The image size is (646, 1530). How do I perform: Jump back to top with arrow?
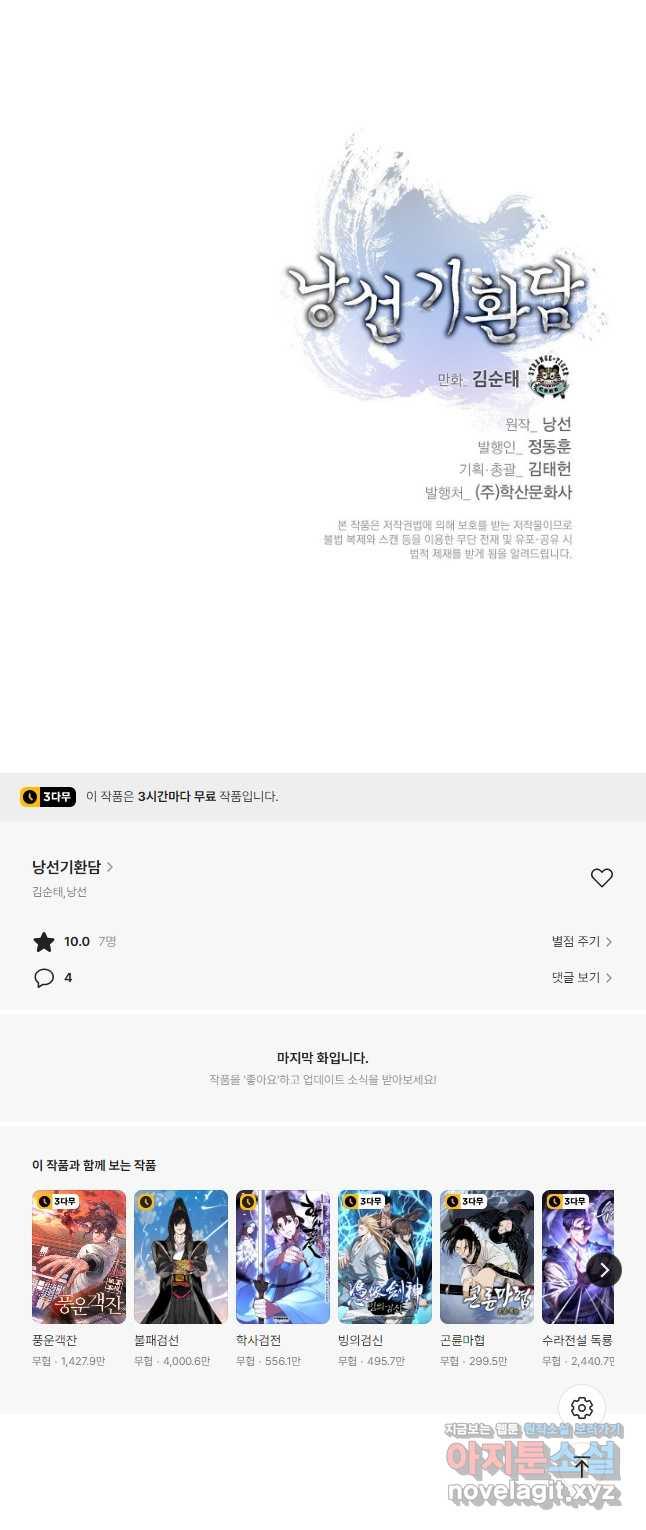[x=582, y=1467]
